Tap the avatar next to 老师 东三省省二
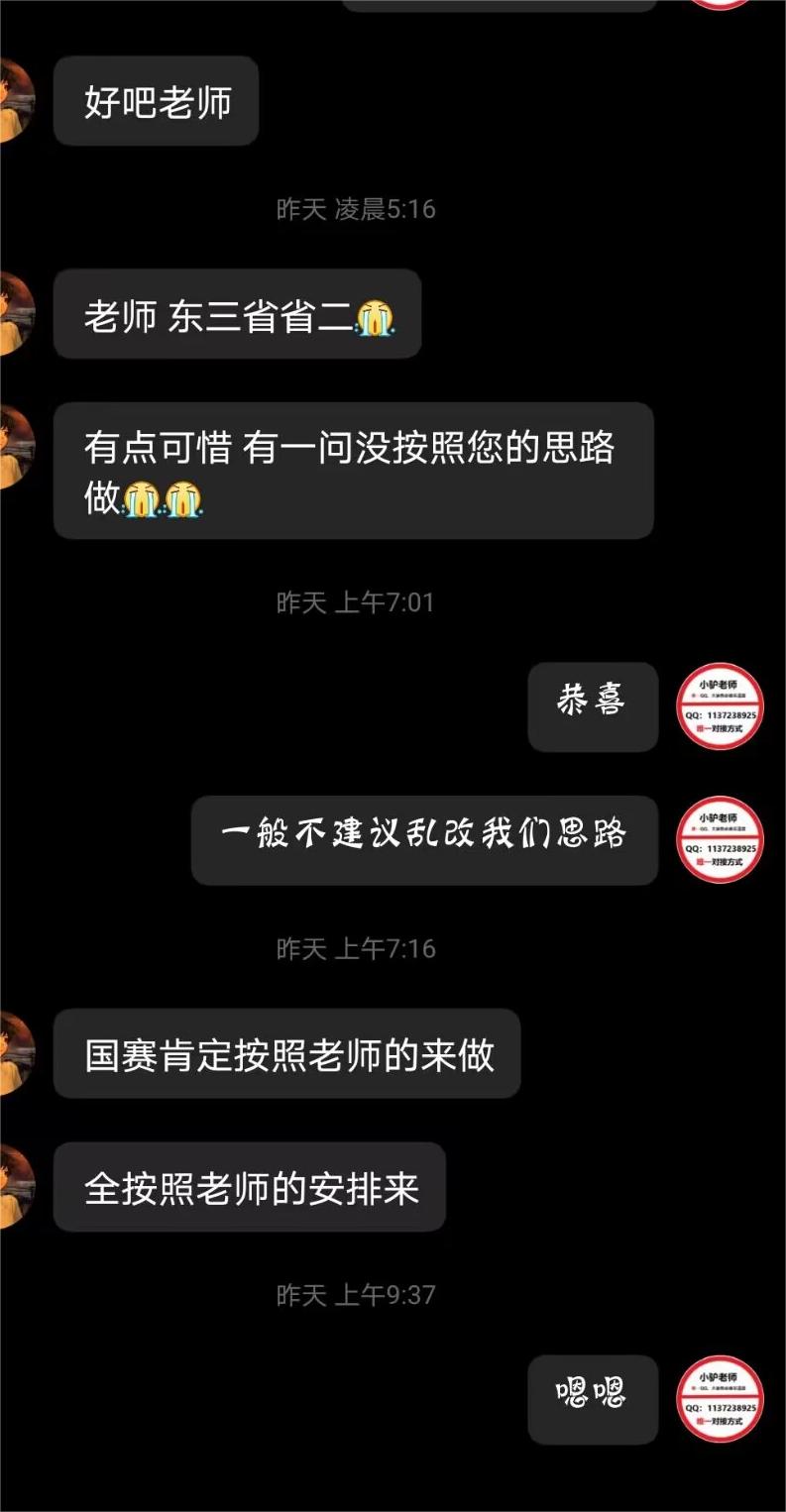786x1512 pixels. (14, 313)
